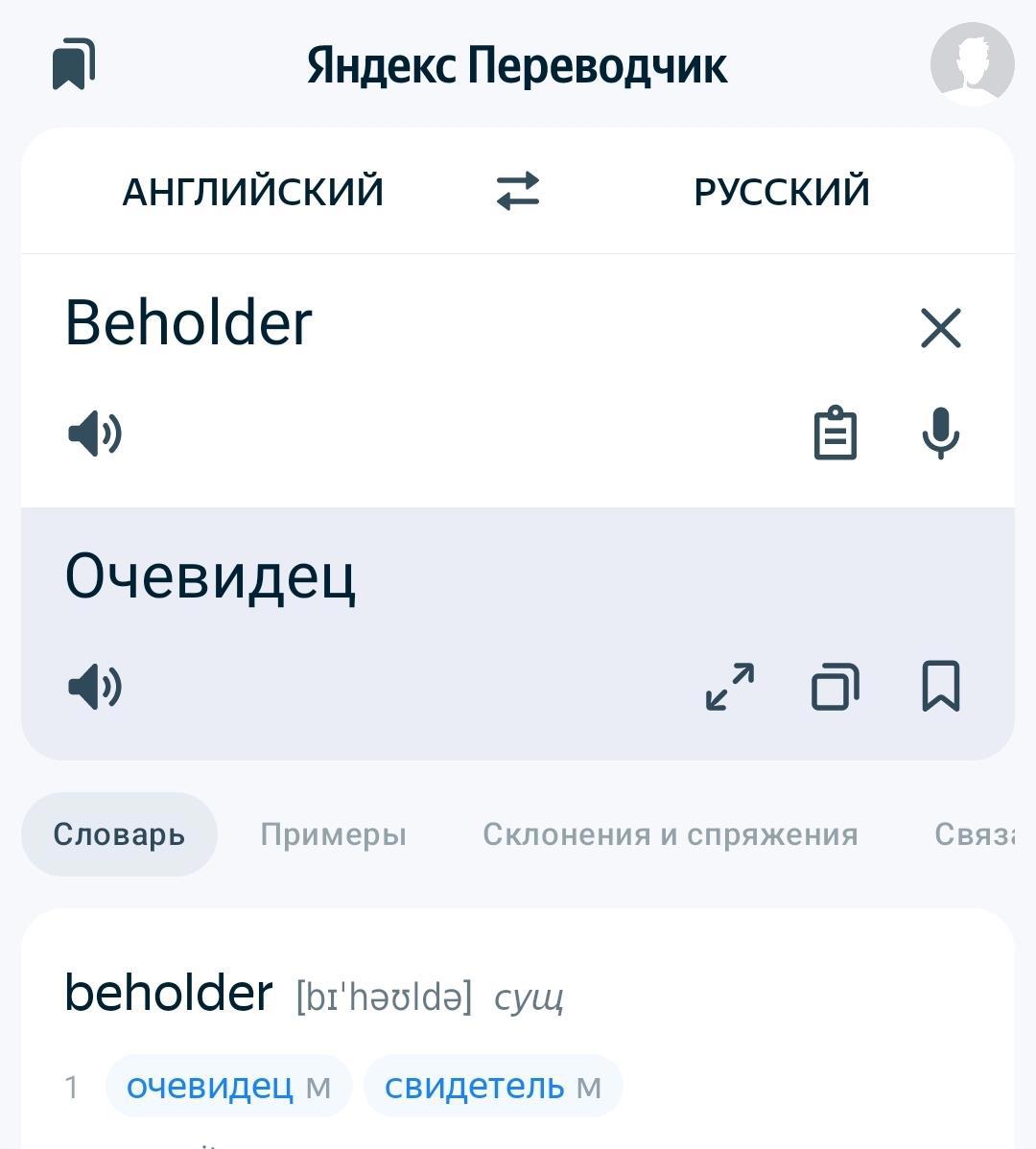Listen to pronunciation of Beholder
The width and height of the screenshot is (1036, 1149).
coord(95,434)
